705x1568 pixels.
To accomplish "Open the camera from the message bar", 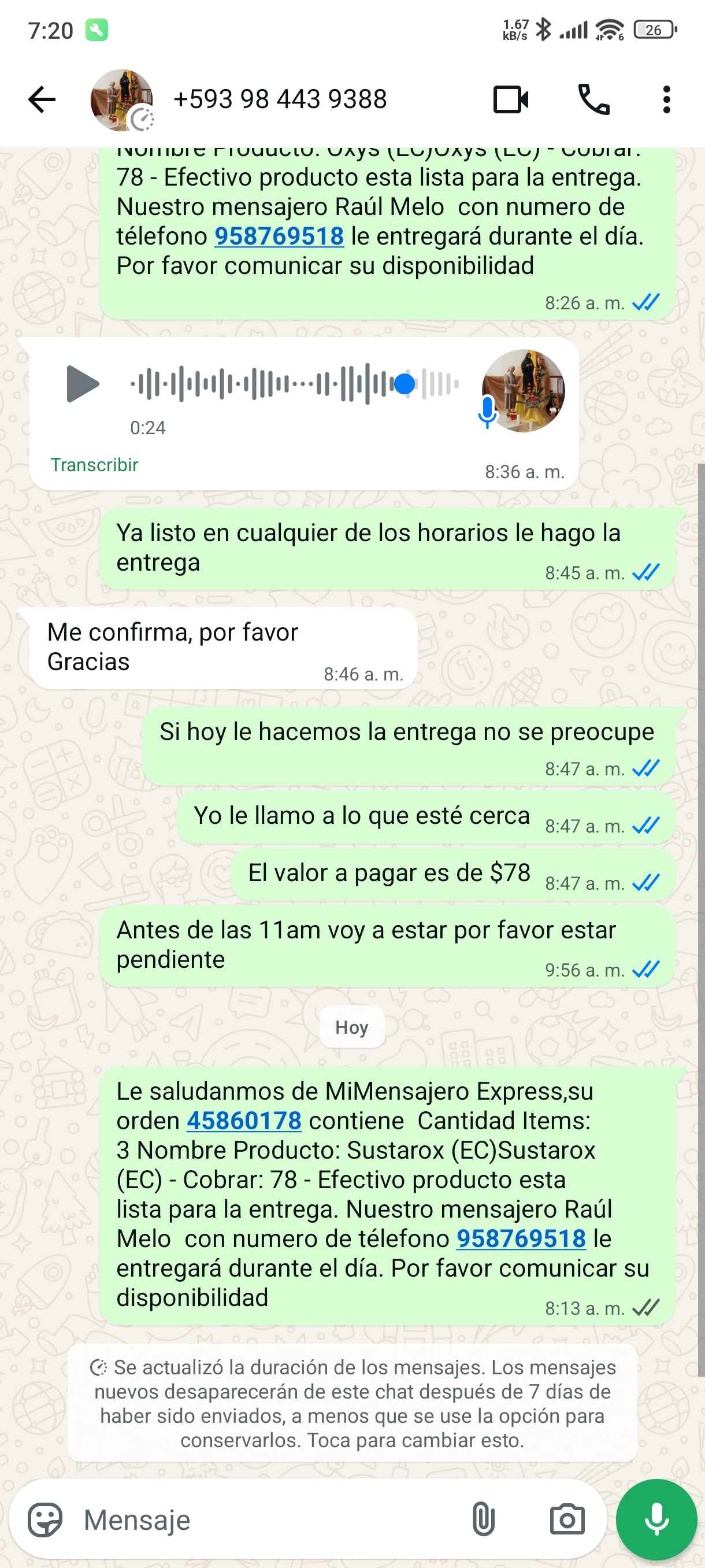I will point(567,1520).
